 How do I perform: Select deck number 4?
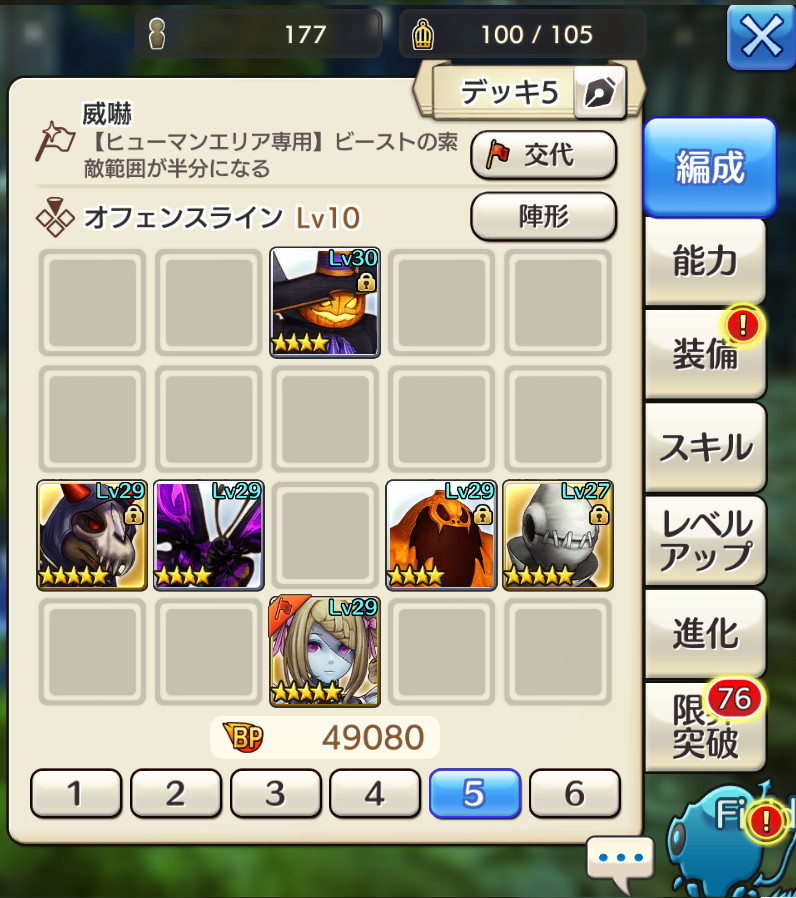point(374,794)
